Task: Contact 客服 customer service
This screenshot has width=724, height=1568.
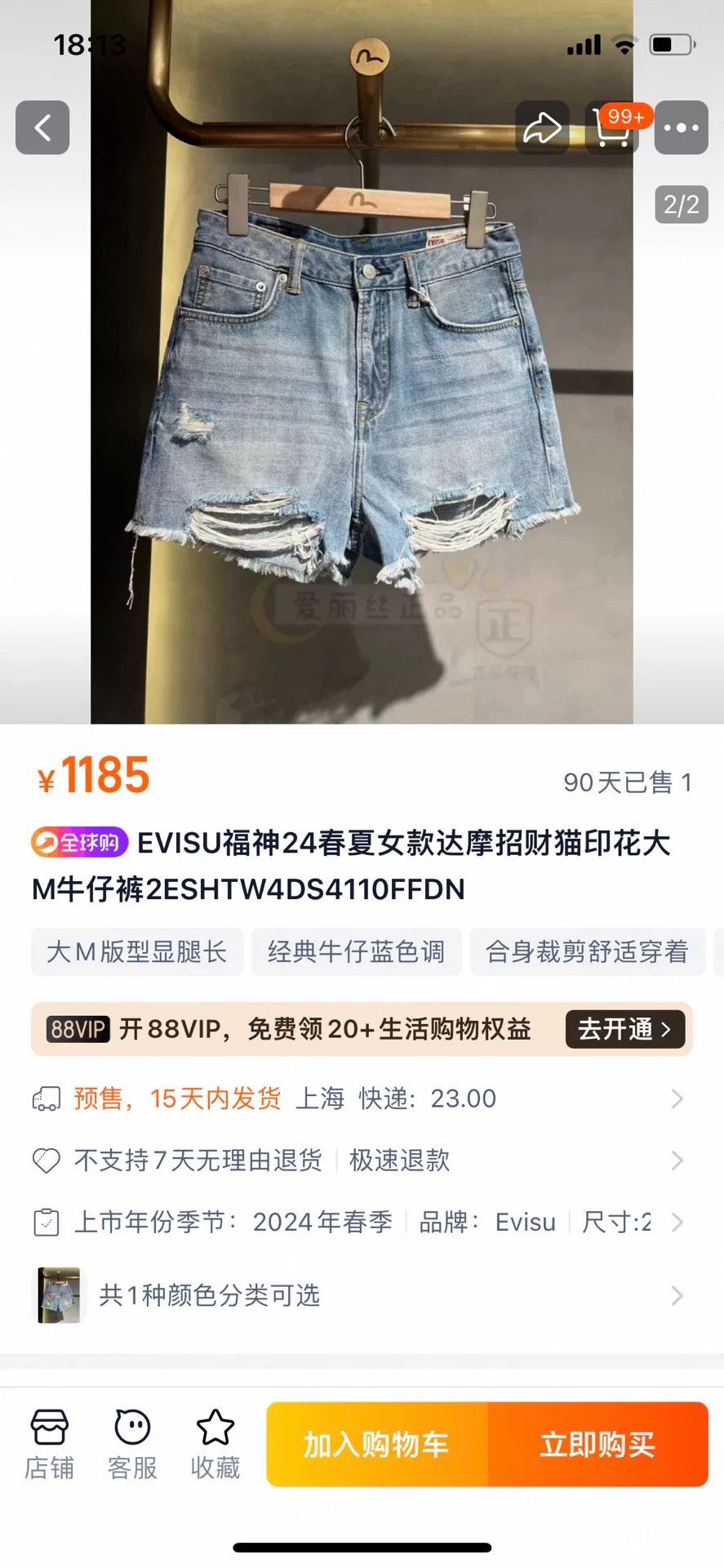Action: (x=132, y=1445)
